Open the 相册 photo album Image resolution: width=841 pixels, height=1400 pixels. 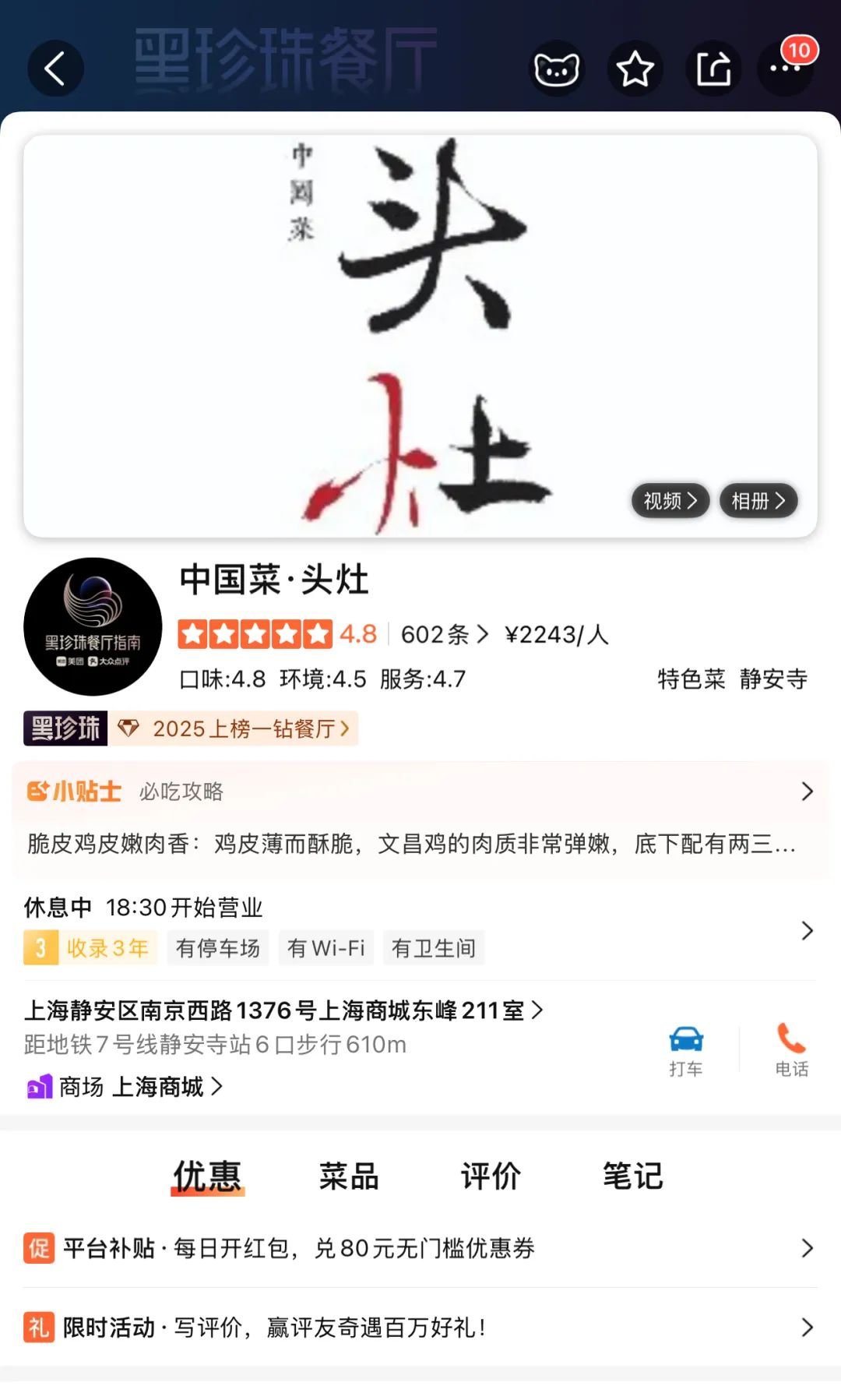[758, 501]
